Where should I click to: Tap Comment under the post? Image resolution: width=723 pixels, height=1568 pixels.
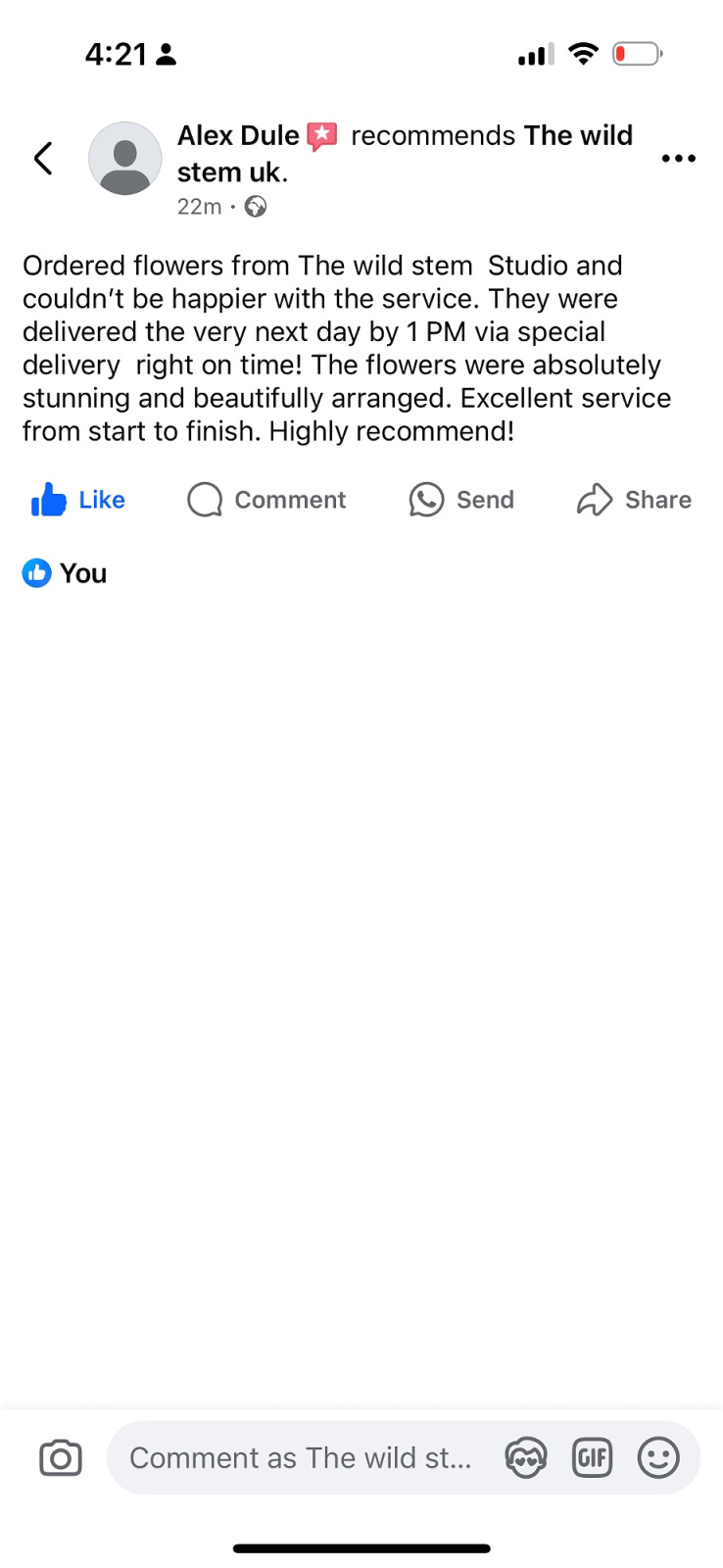tap(266, 500)
